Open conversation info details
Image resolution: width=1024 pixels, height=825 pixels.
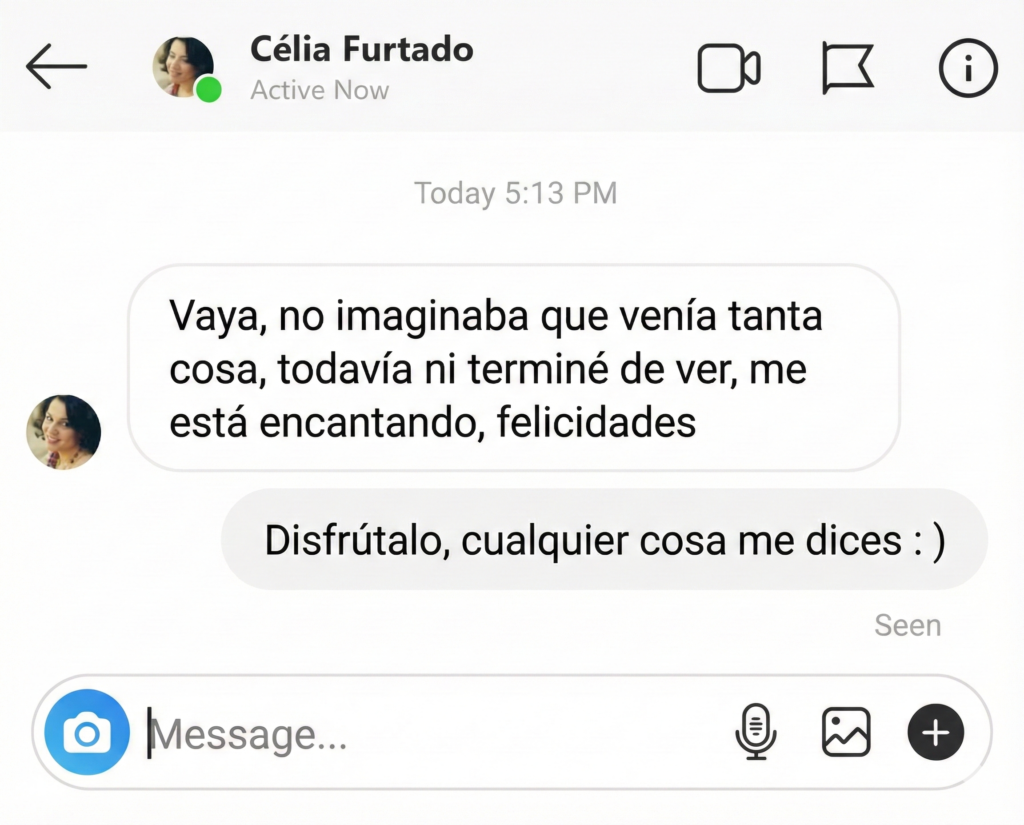[x=968, y=68]
